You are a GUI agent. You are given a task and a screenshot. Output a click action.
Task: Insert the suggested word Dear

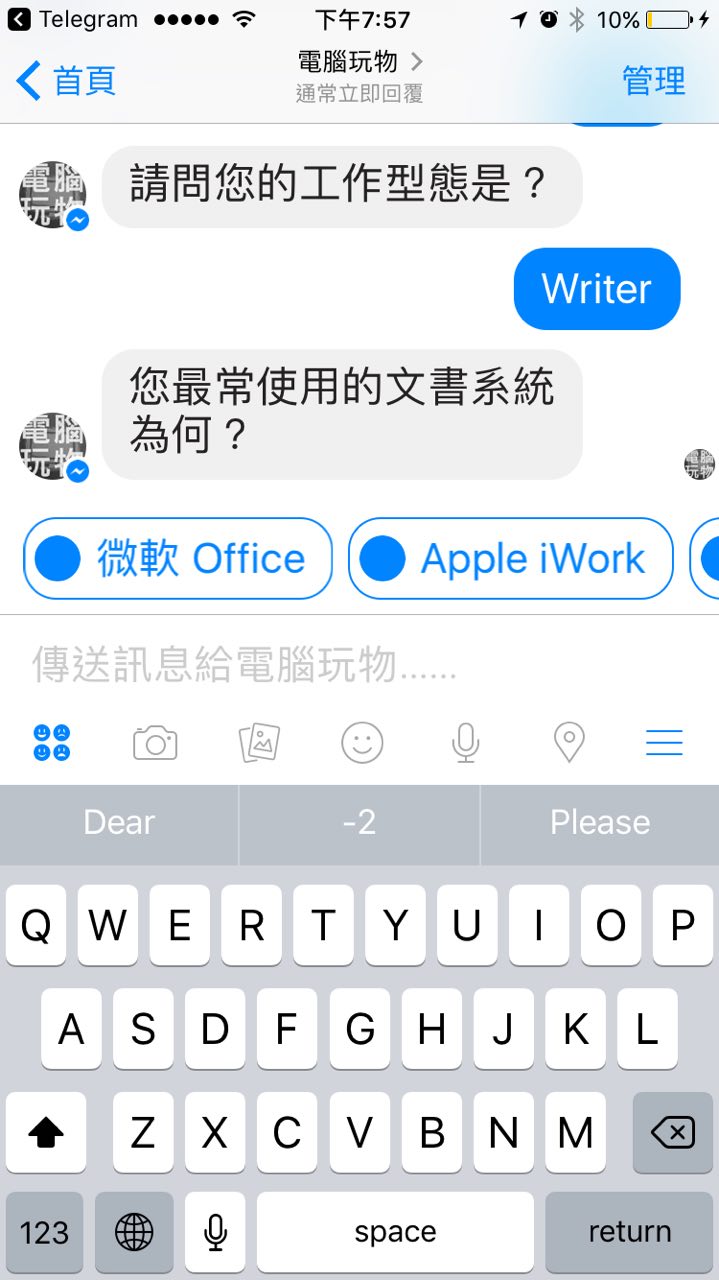[x=119, y=823]
